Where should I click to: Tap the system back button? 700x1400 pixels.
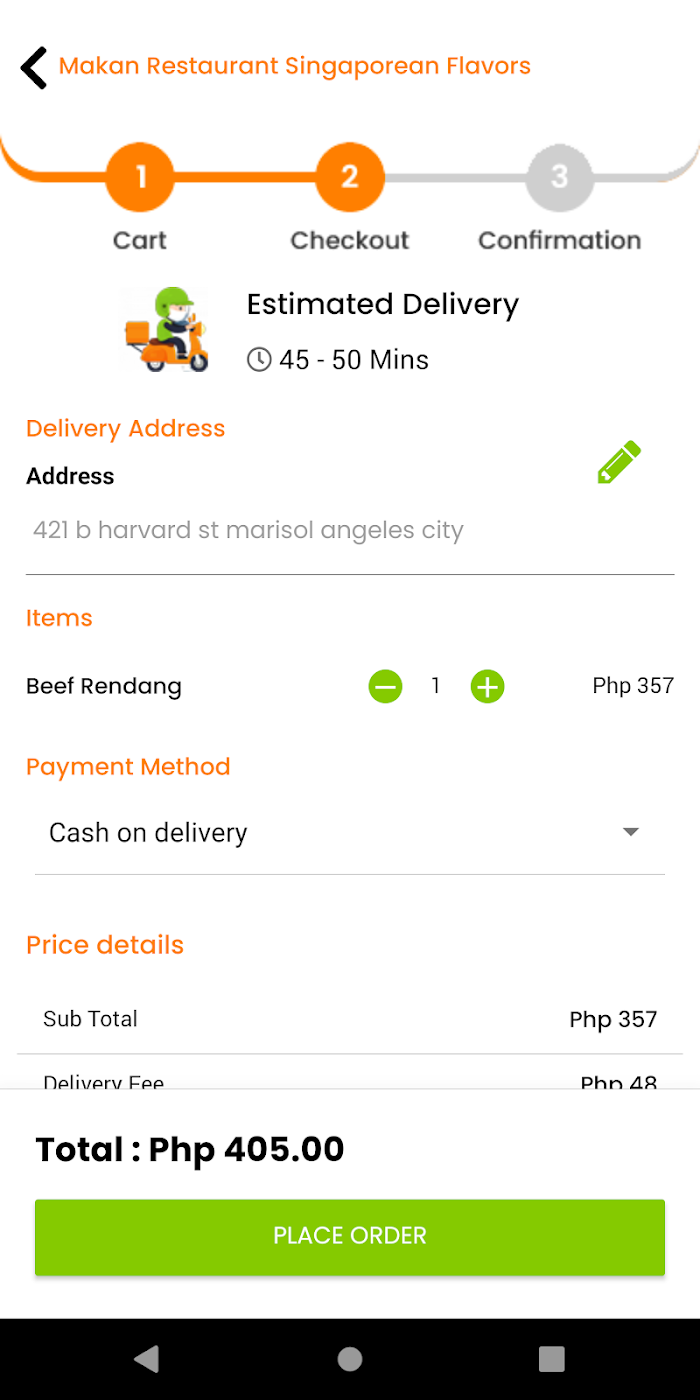click(147, 1358)
